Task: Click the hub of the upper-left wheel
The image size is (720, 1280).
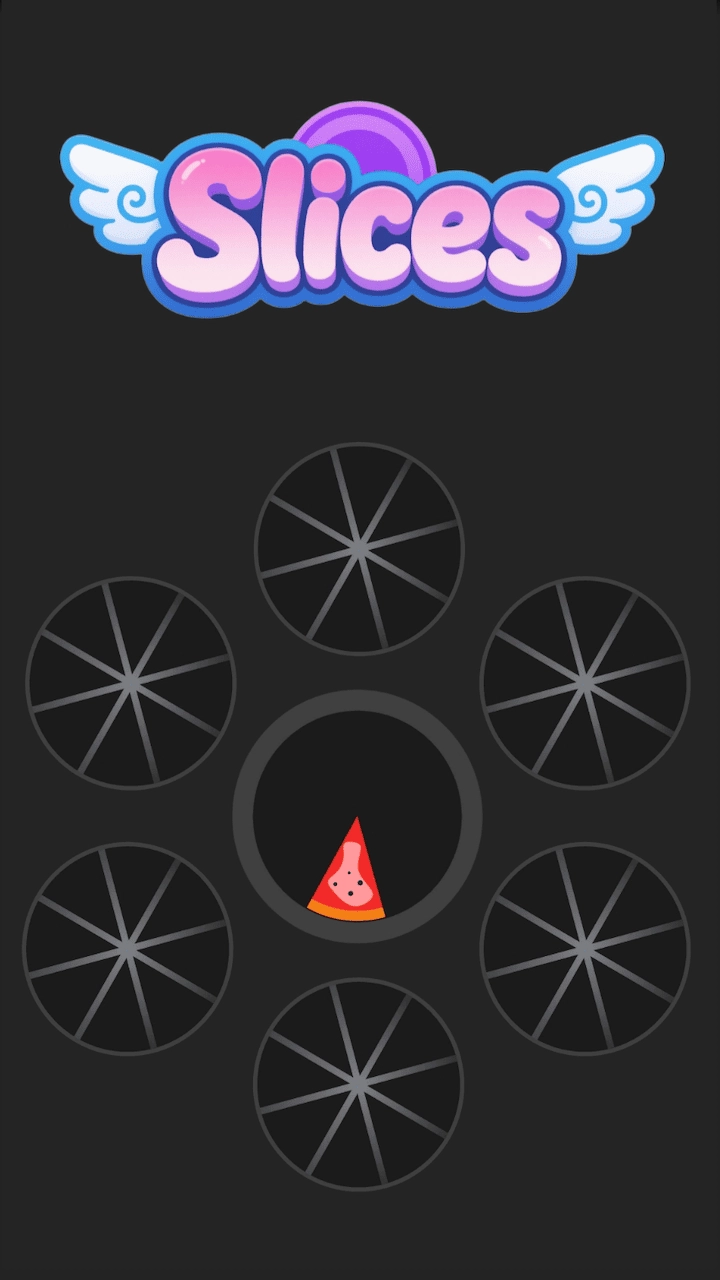Action: [128, 680]
